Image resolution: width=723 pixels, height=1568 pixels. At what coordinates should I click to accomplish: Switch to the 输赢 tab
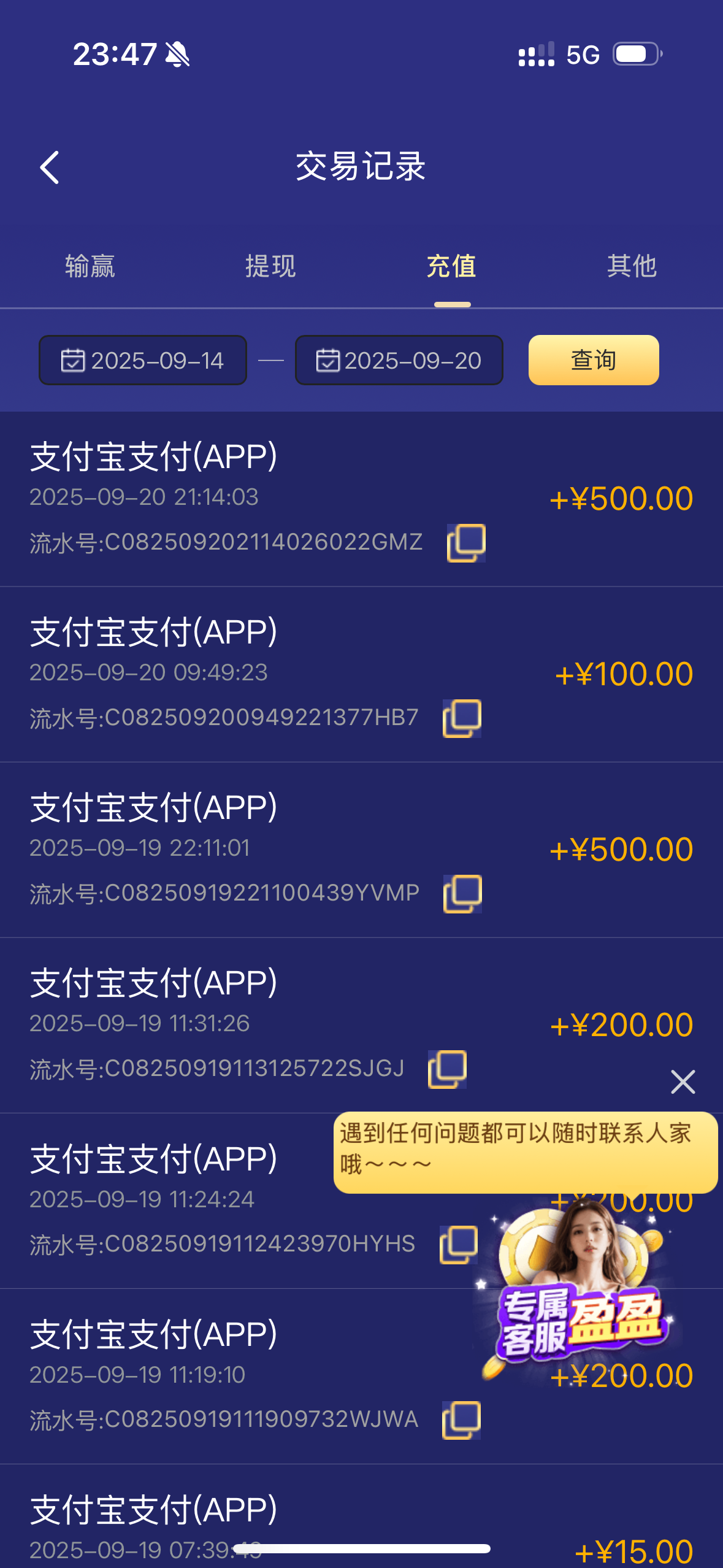pyautogui.click(x=90, y=266)
